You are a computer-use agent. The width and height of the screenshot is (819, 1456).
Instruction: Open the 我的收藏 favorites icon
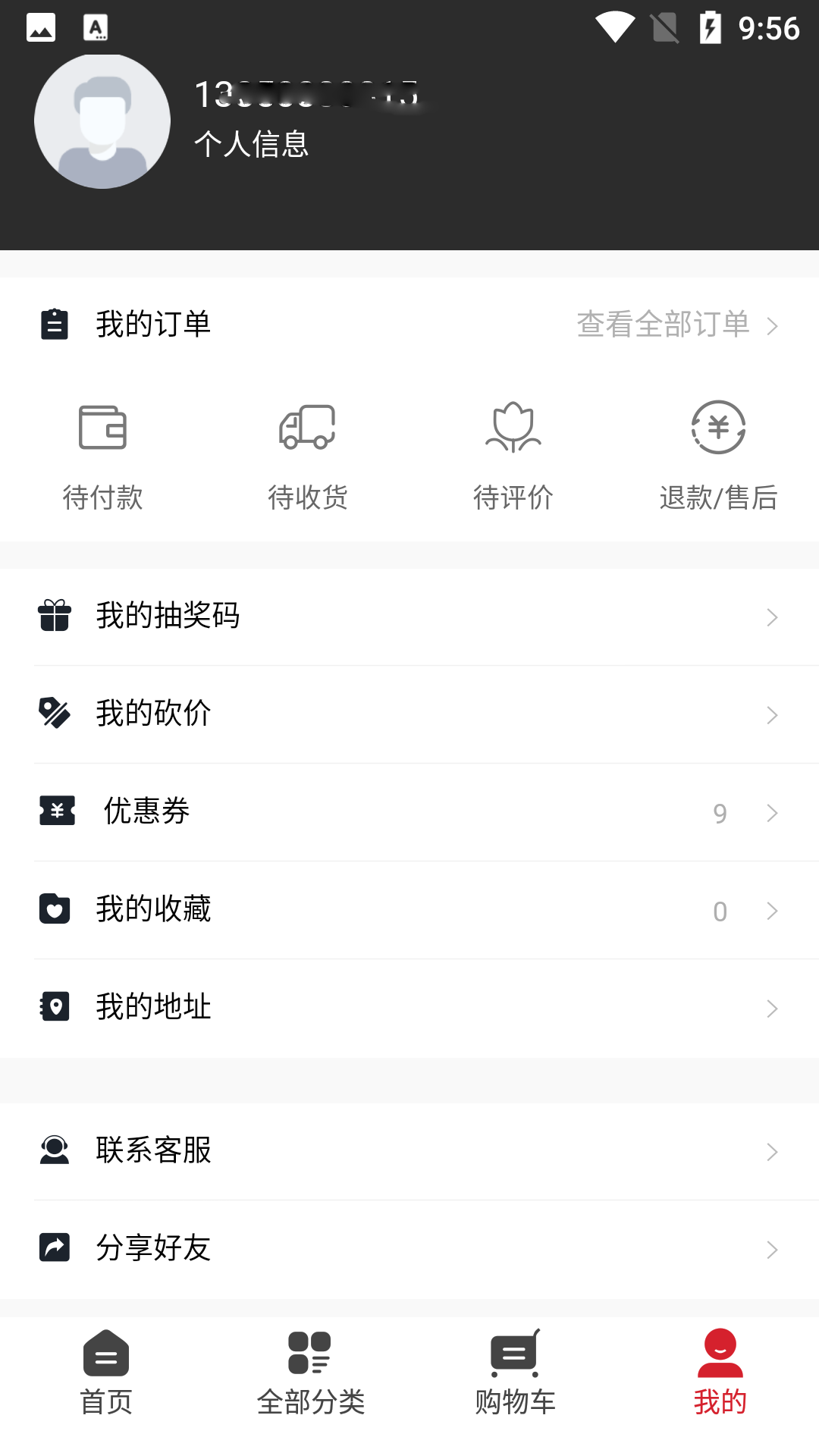click(54, 908)
